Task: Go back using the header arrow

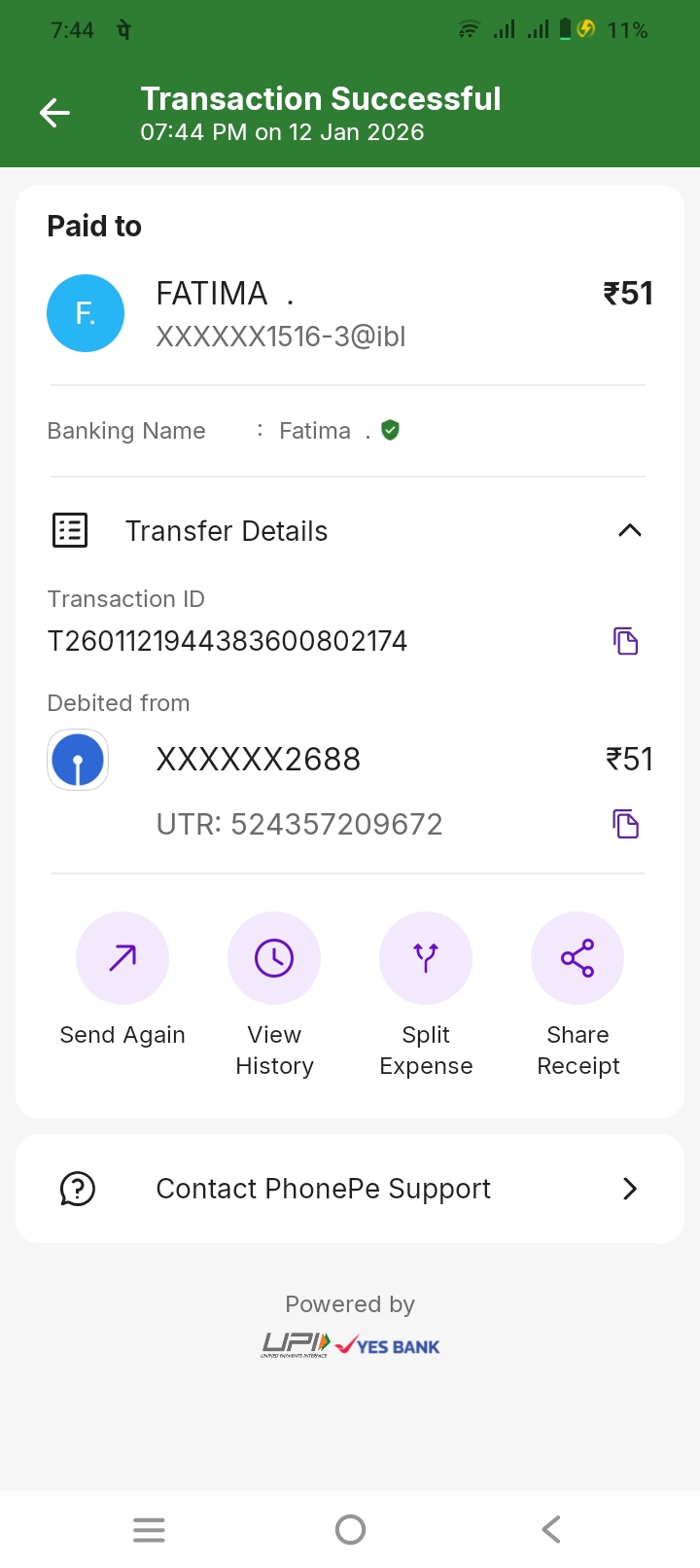Action: pos(55,113)
